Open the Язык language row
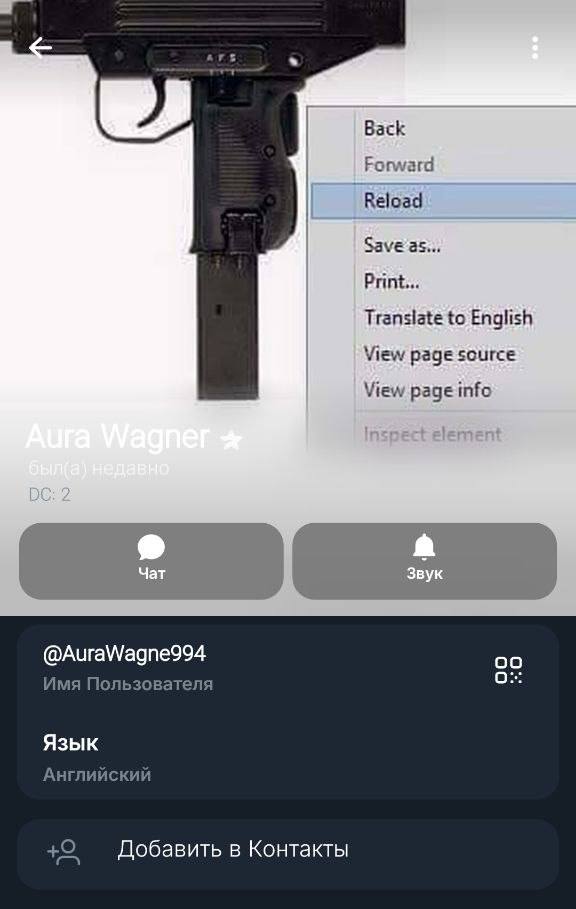576x909 pixels. tap(288, 758)
